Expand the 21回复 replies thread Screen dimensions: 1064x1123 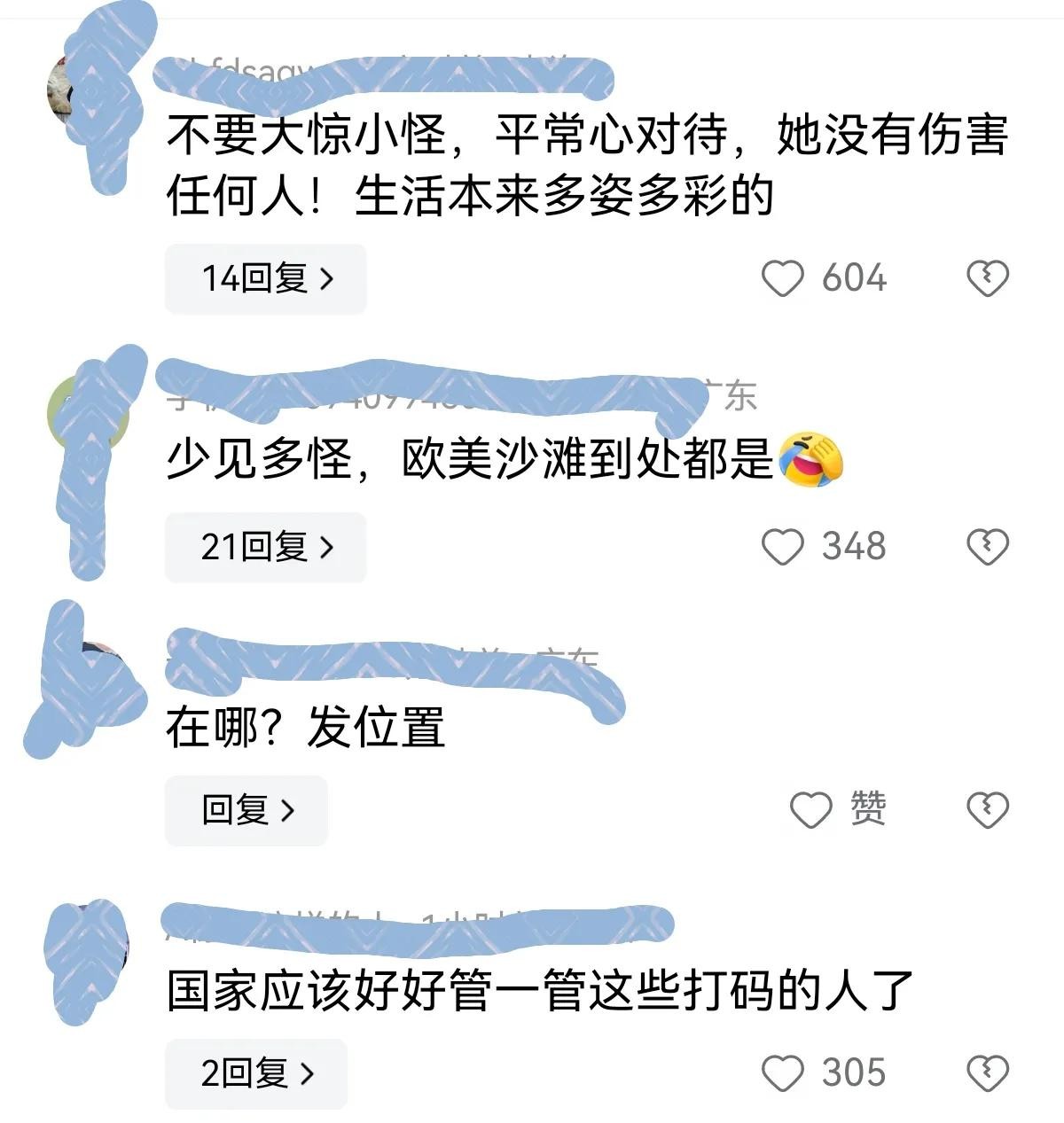pyautogui.click(x=265, y=547)
